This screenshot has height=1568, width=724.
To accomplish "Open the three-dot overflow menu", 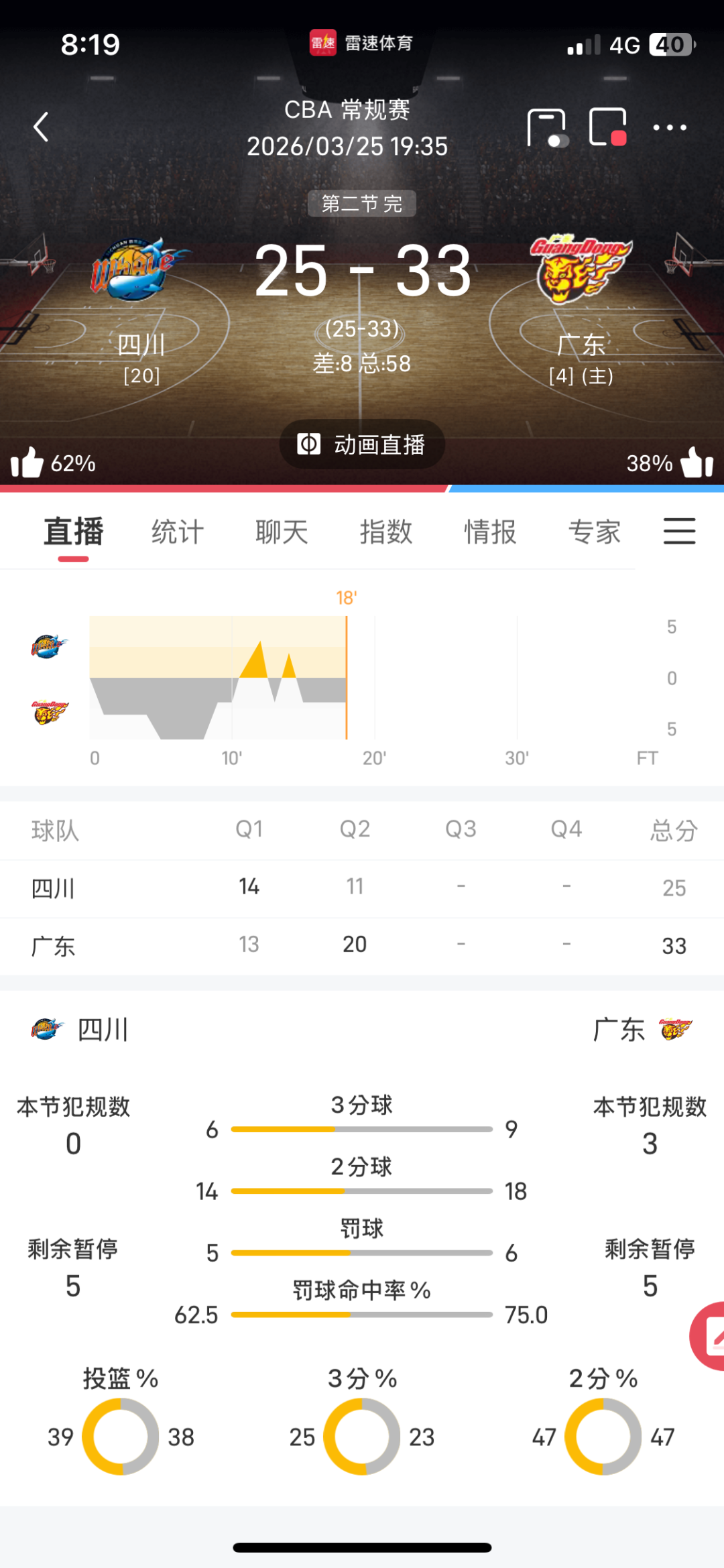I will pyautogui.click(x=670, y=127).
